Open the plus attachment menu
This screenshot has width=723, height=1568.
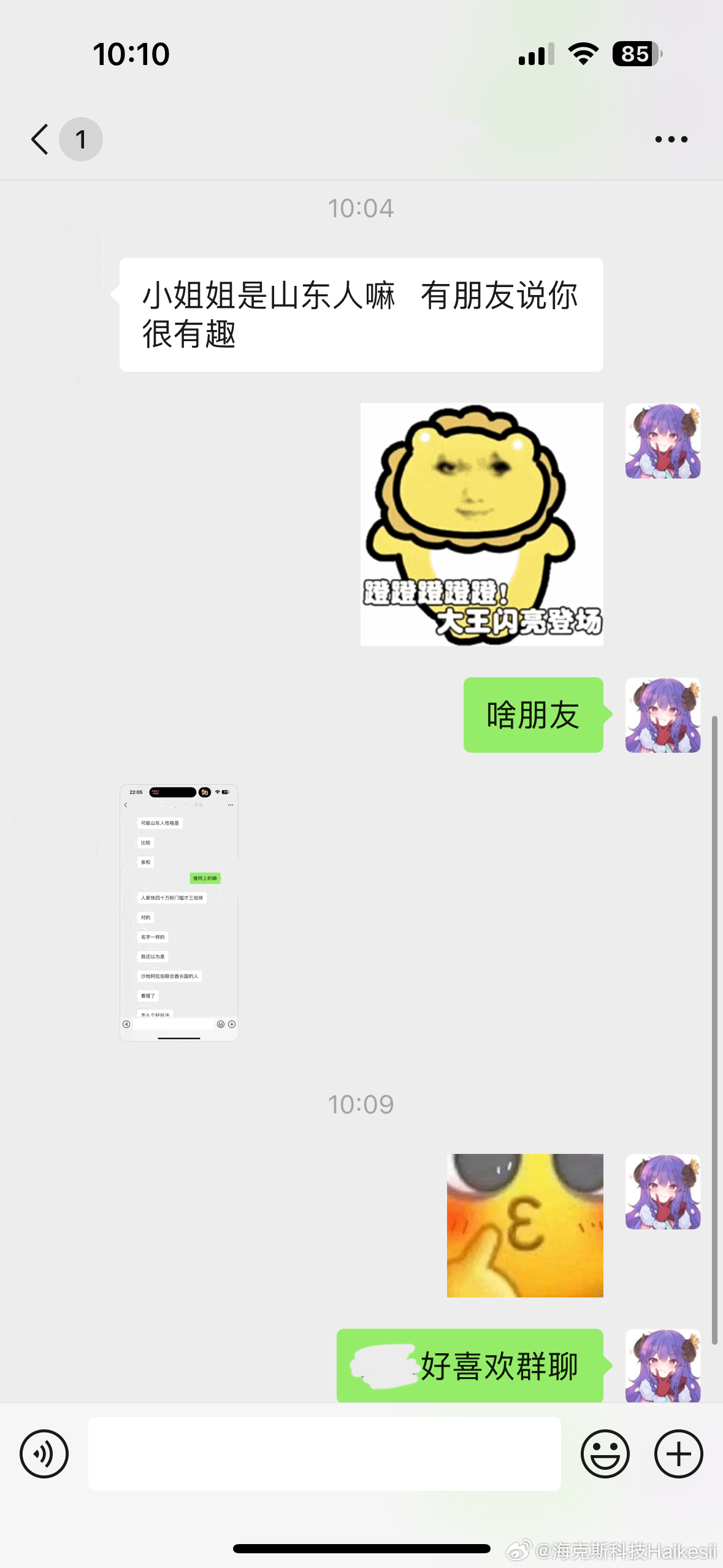click(678, 1453)
